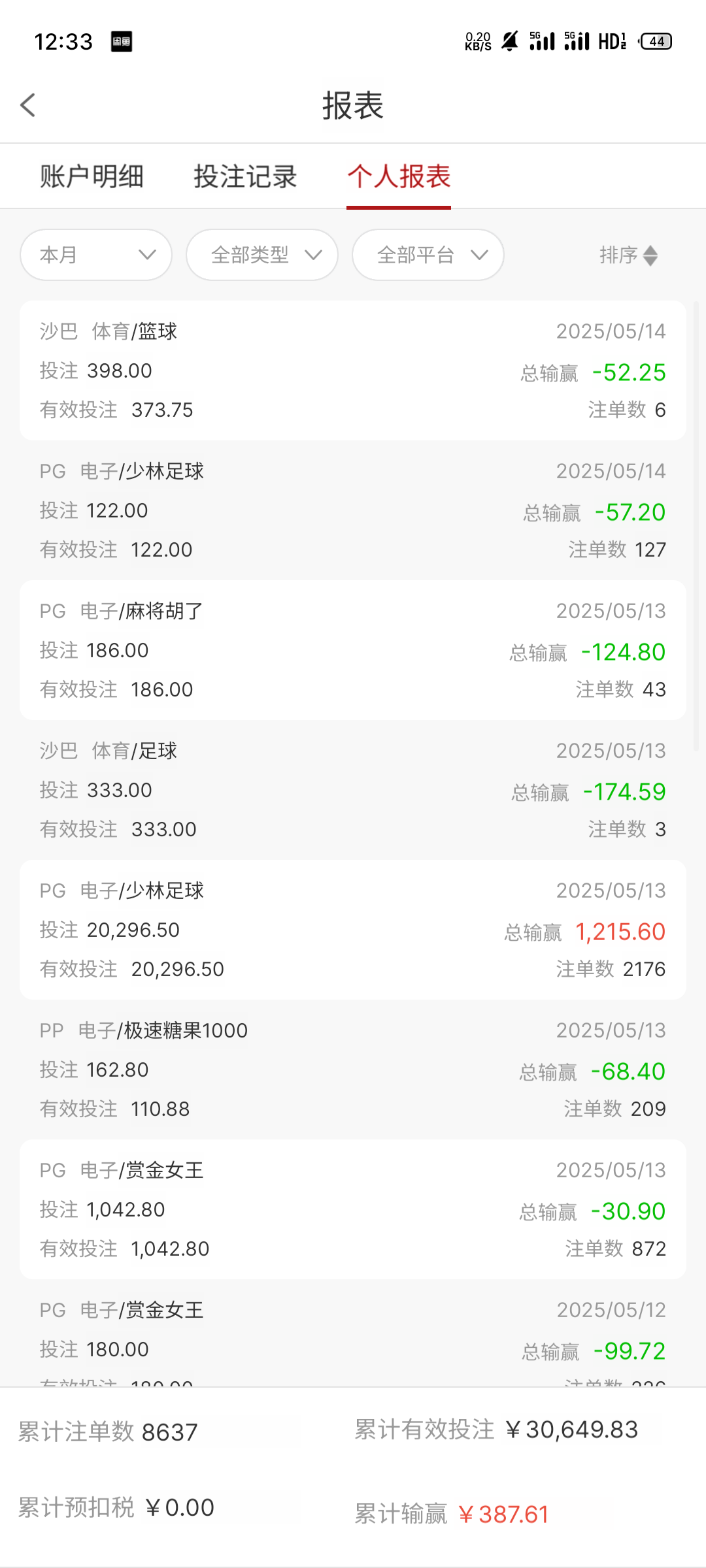706x1568 pixels.
Task: Expand the 全部类型 filter dropdown
Action: click(262, 255)
